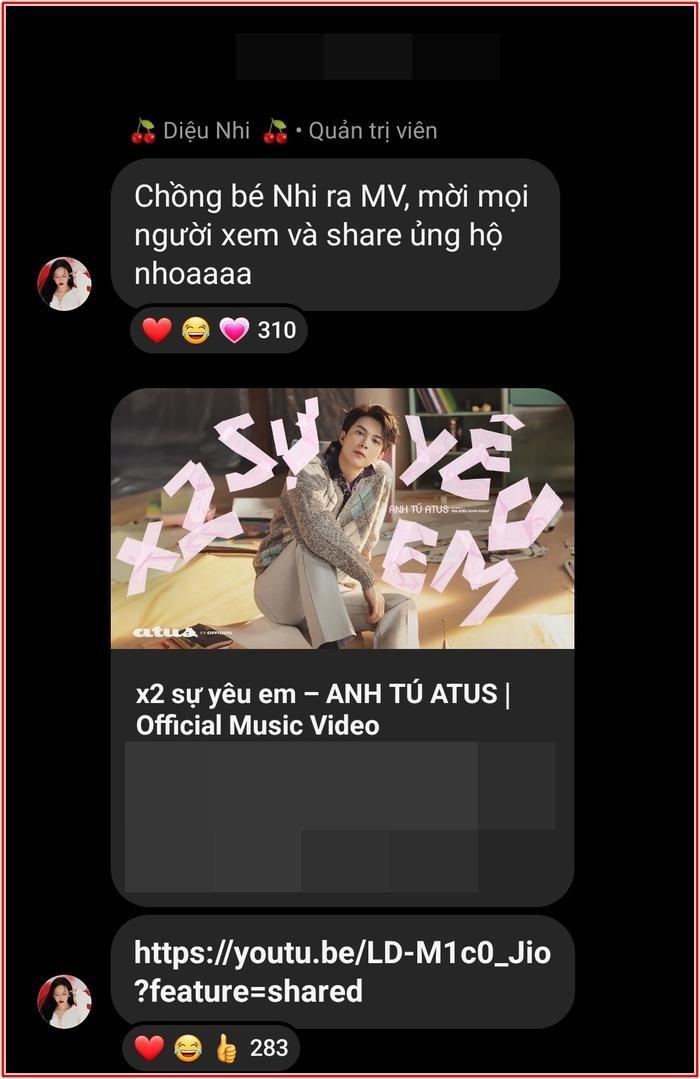
Task: View the 310 reactions on the first message
Action: (x=218, y=330)
